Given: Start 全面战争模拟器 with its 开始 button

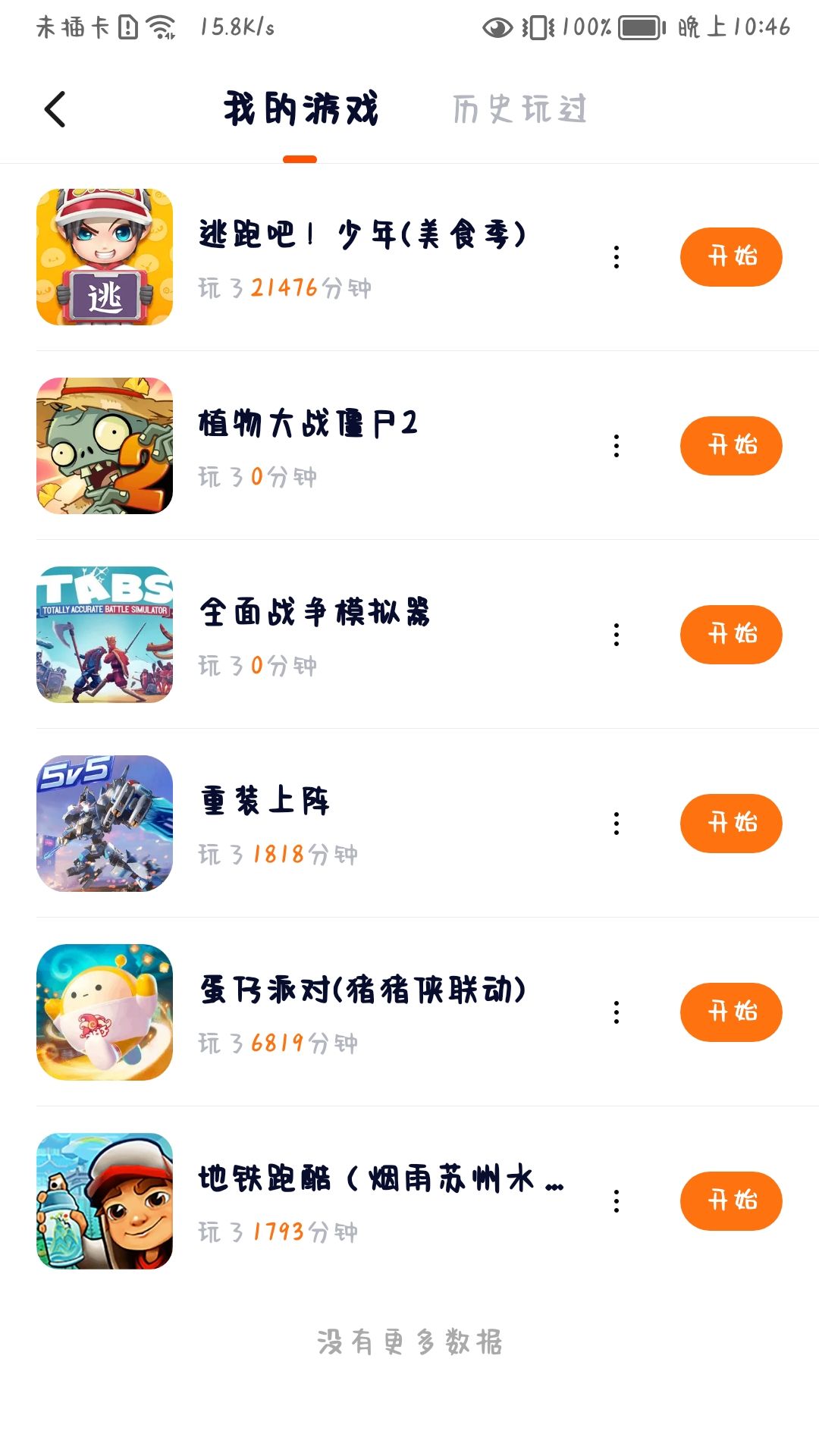Looking at the screenshot, I should tap(730, 635).
